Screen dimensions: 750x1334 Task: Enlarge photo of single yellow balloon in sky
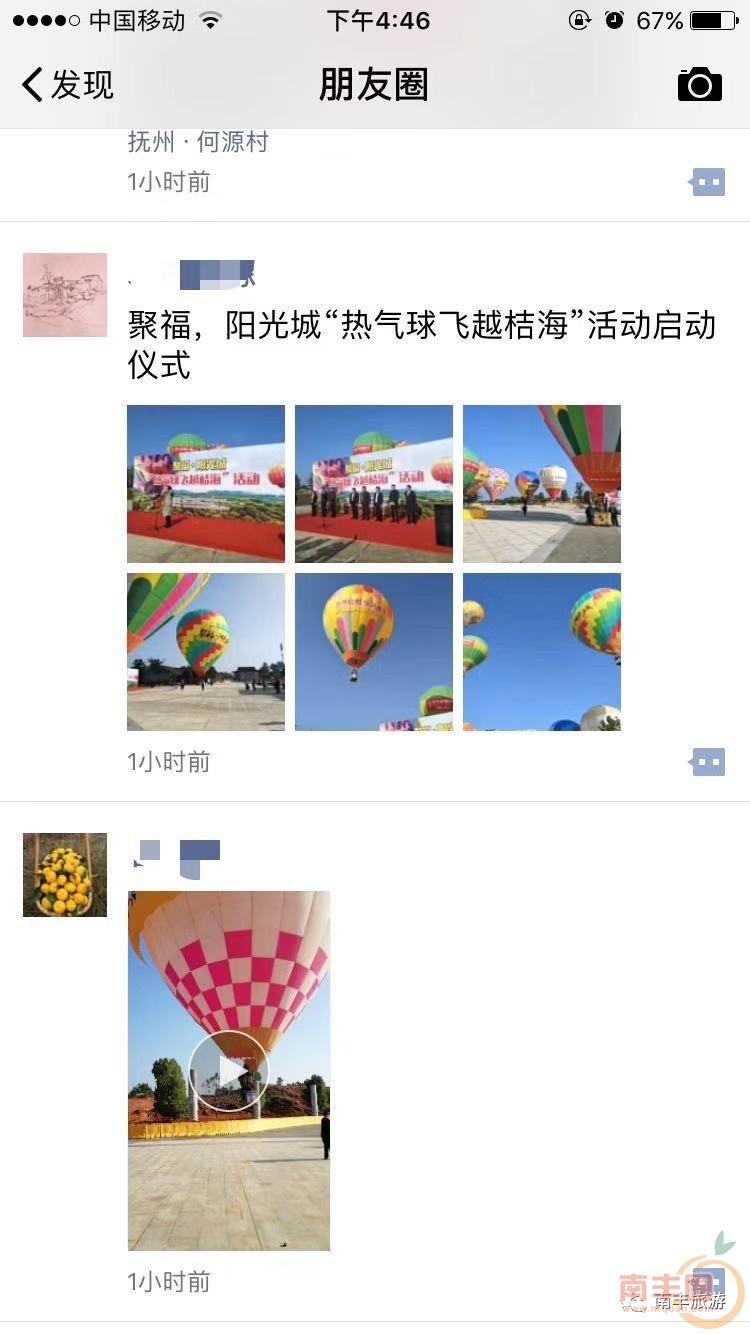point(374,652)
